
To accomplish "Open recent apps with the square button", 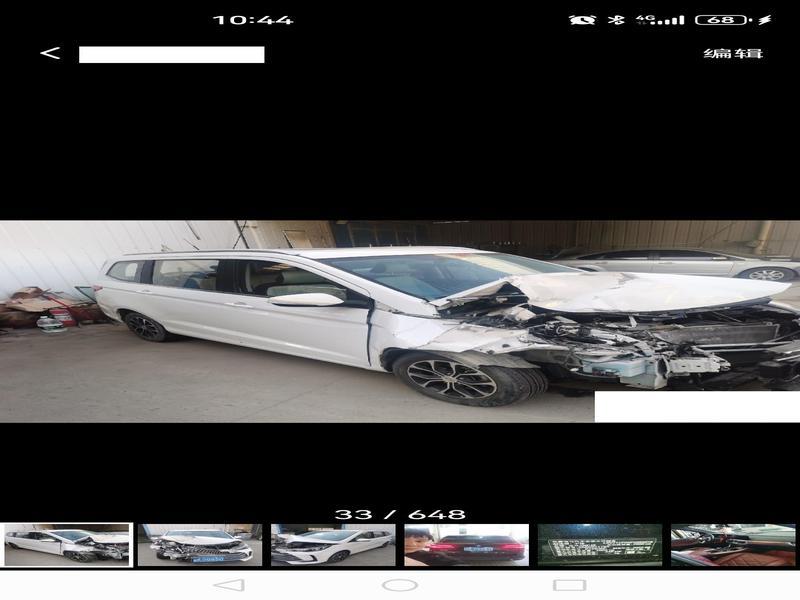I will (x=569, y=585).
